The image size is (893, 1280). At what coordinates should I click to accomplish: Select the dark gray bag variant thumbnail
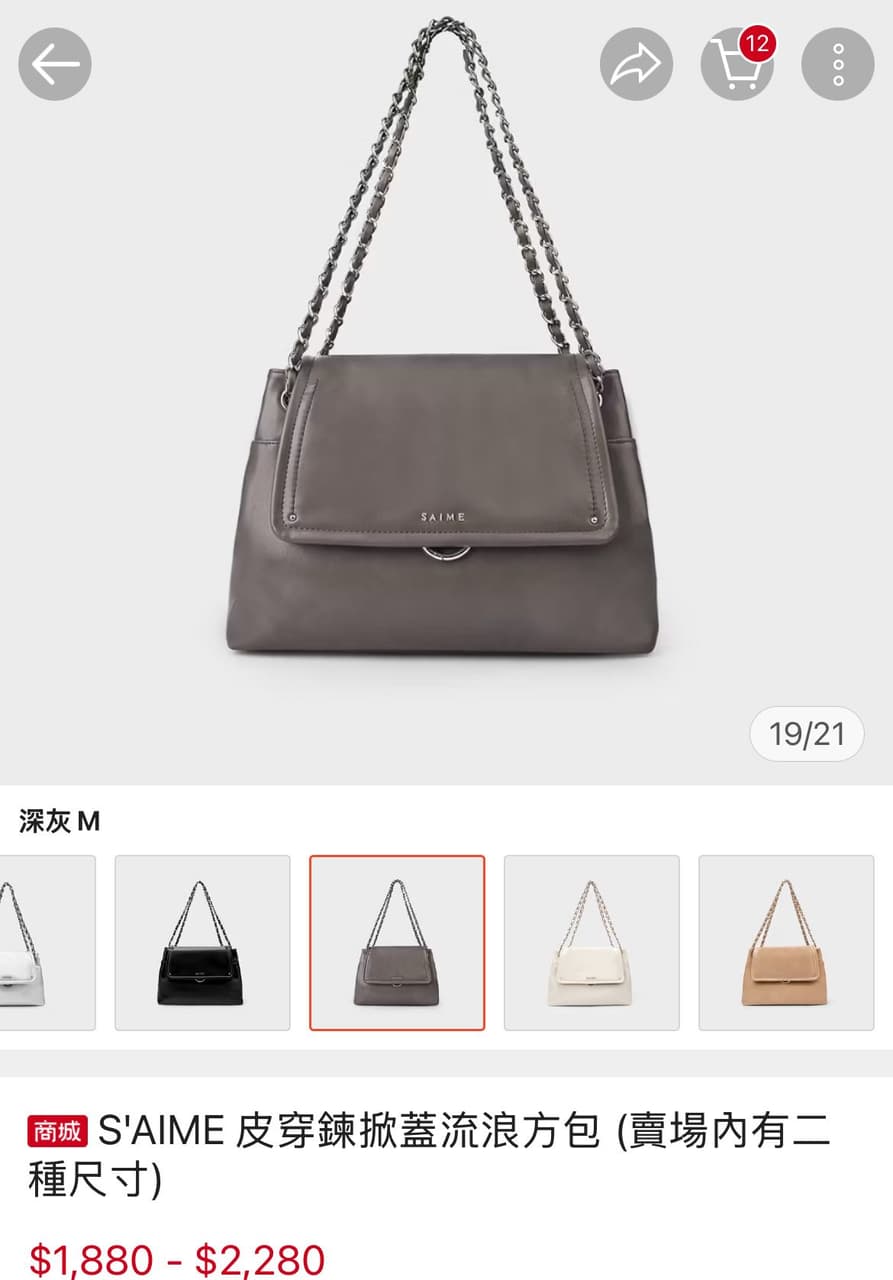397,942
